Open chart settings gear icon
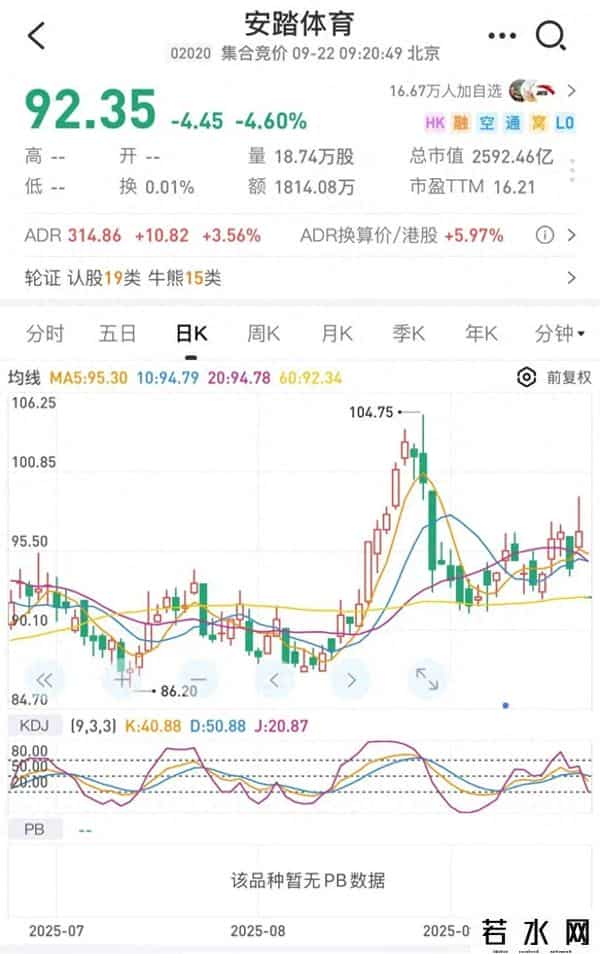The height and width of the screenshot is (954, 600). [x=526, y=377]
